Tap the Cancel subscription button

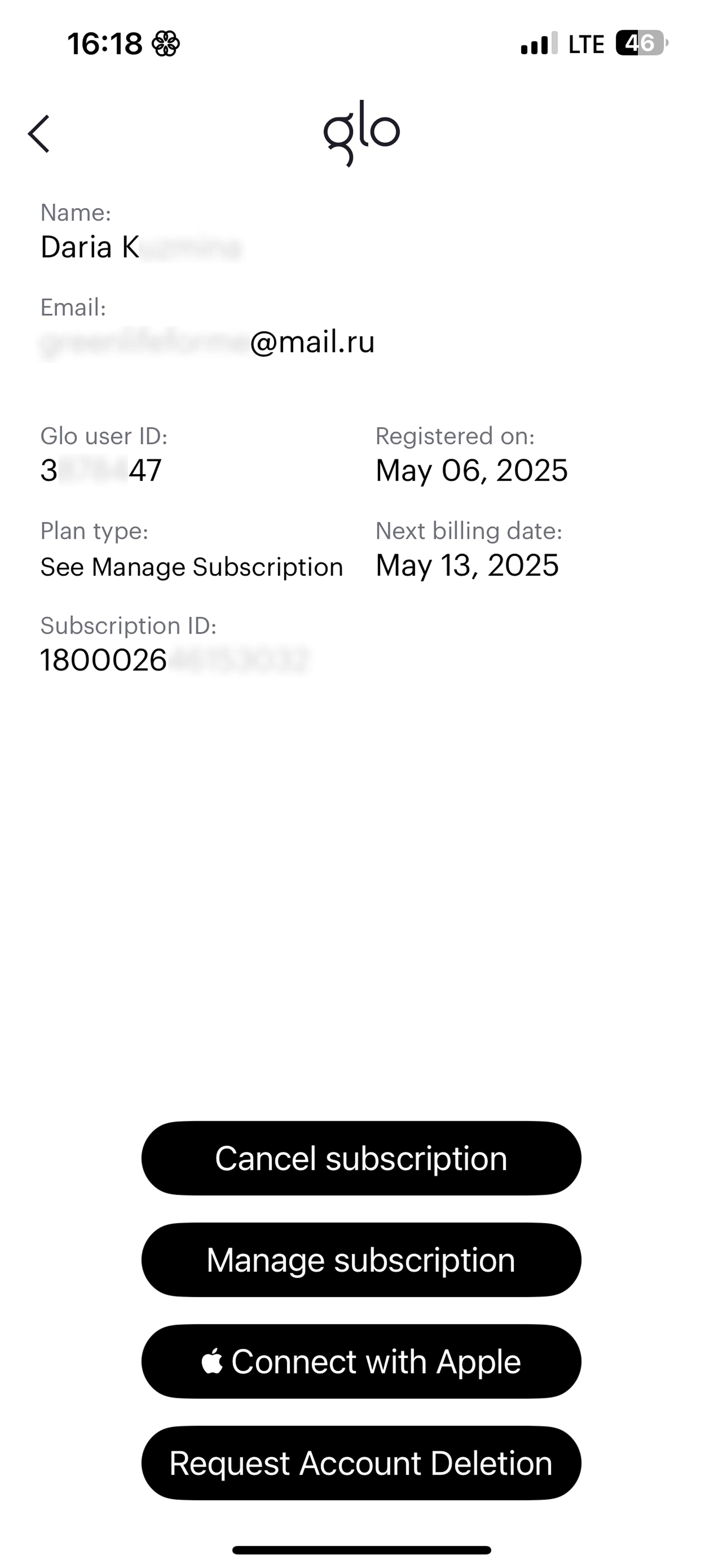(361, 1158)
